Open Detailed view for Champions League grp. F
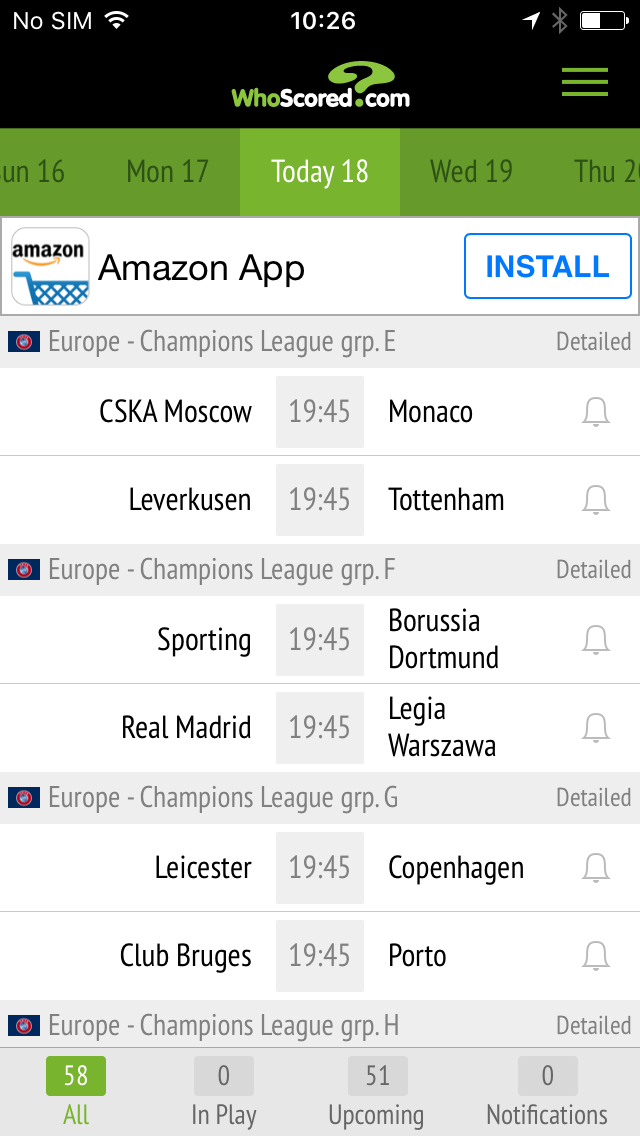This screenshot has height=1136, width=640. tap(593, 569)
